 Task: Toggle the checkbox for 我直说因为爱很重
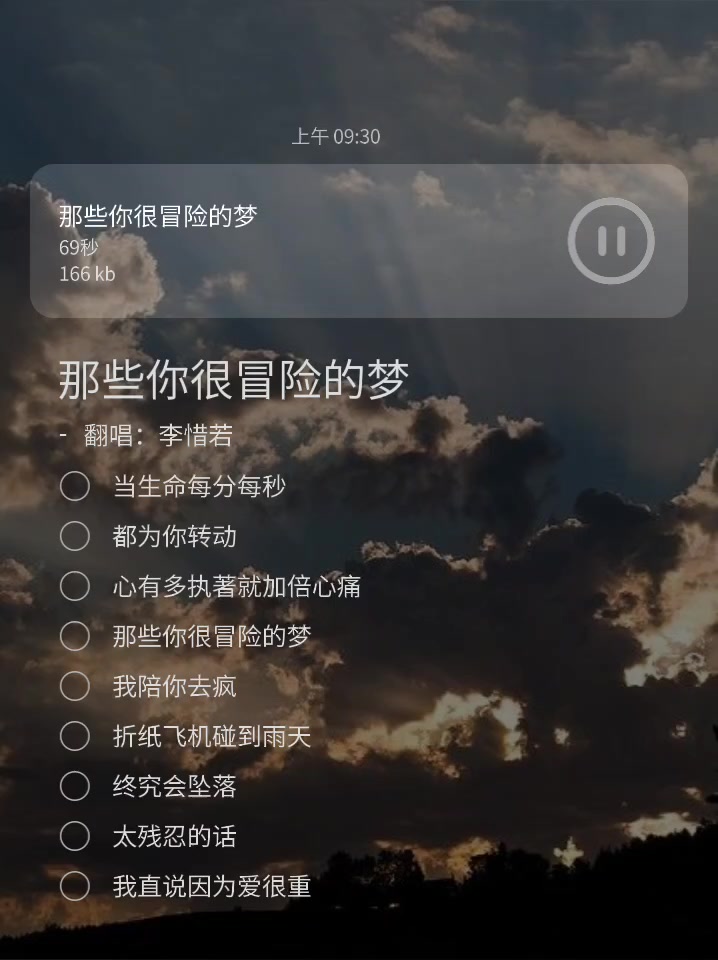pos(75,886)
